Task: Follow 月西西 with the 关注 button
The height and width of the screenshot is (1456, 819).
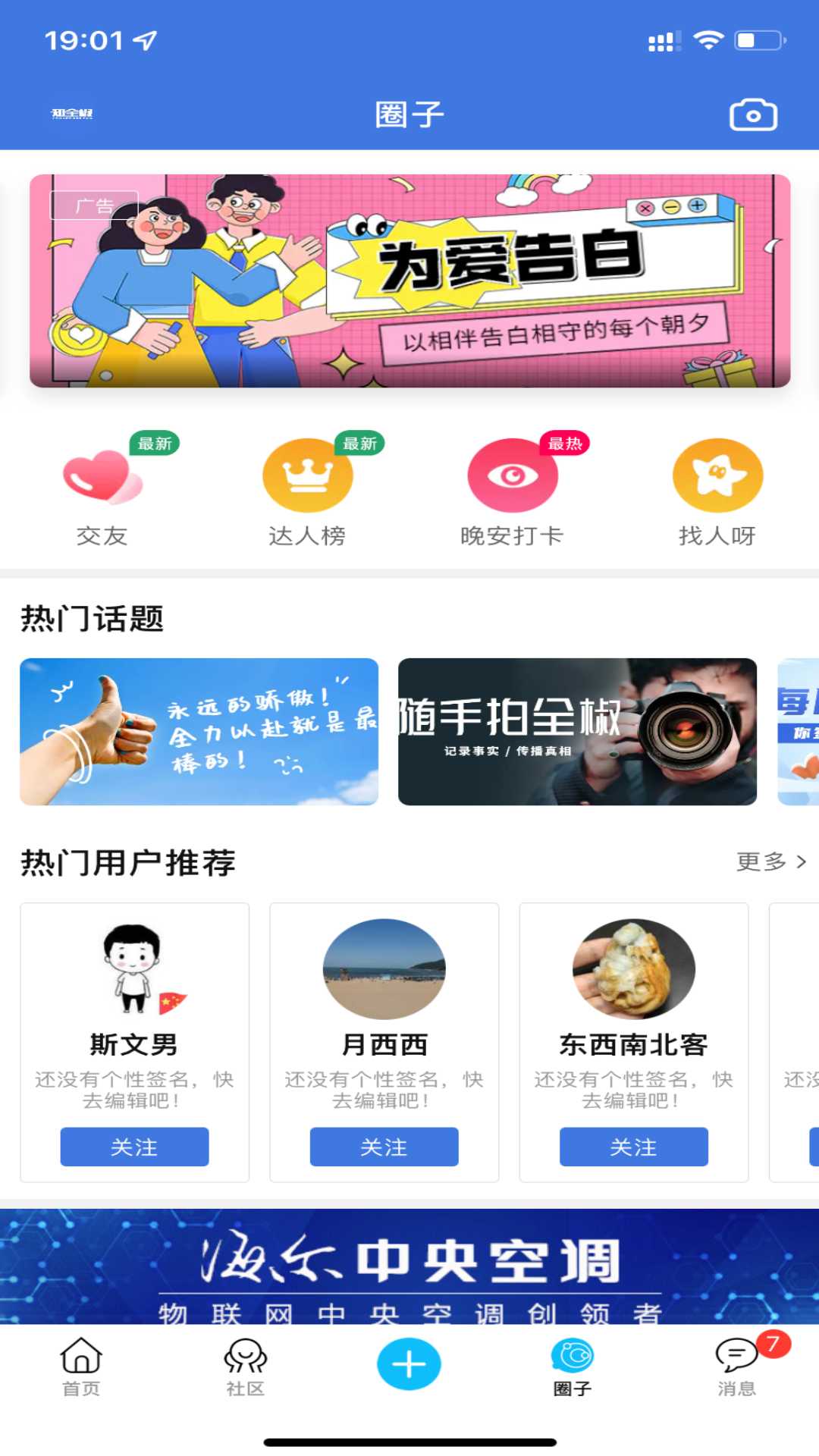Action: (384, 1147)
